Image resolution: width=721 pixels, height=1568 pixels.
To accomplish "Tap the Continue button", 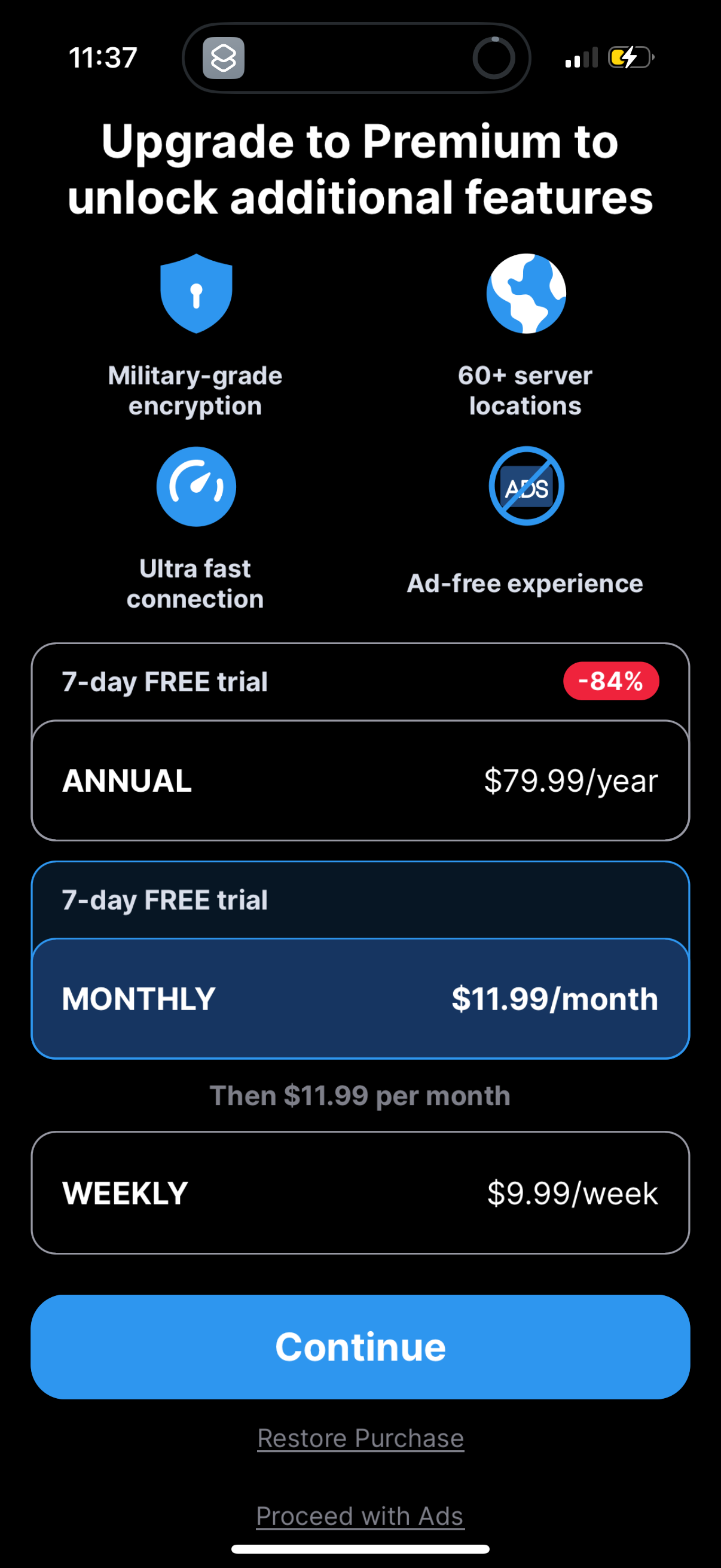I will 360,1347.
